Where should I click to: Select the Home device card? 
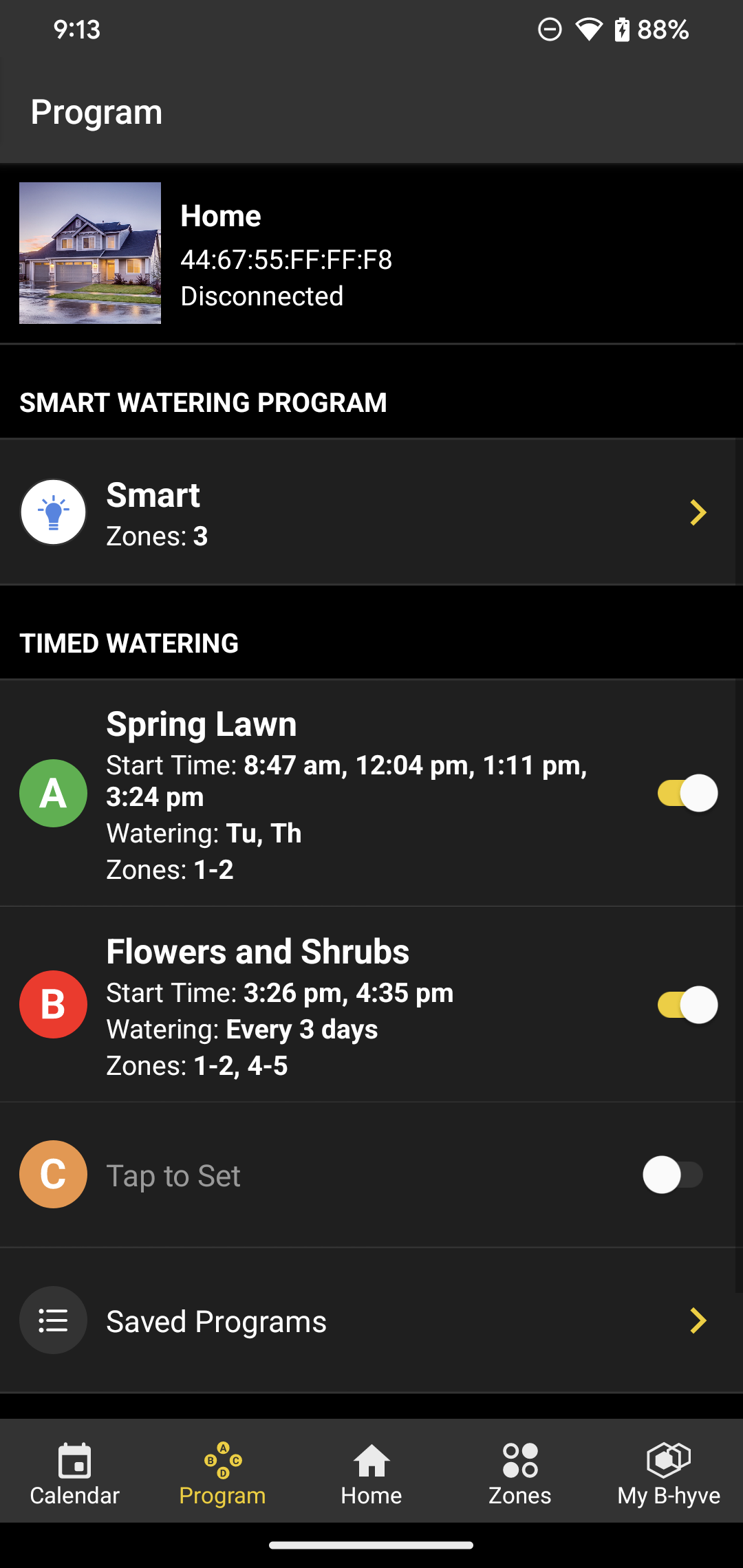371,253
